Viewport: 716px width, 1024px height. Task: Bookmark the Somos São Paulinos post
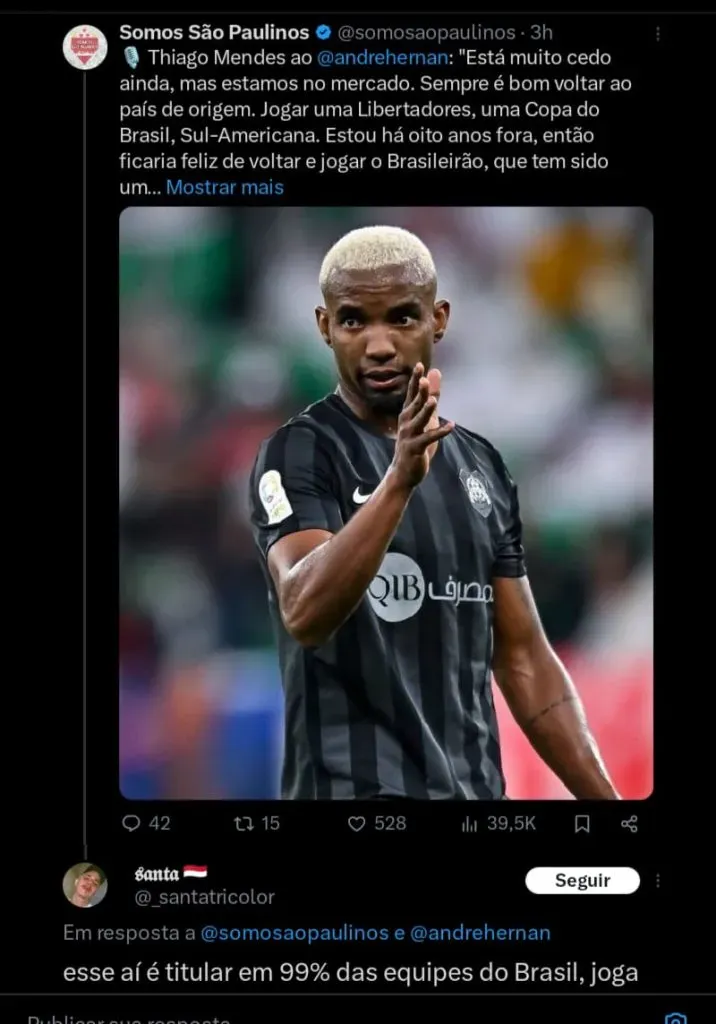pos(582,823)
